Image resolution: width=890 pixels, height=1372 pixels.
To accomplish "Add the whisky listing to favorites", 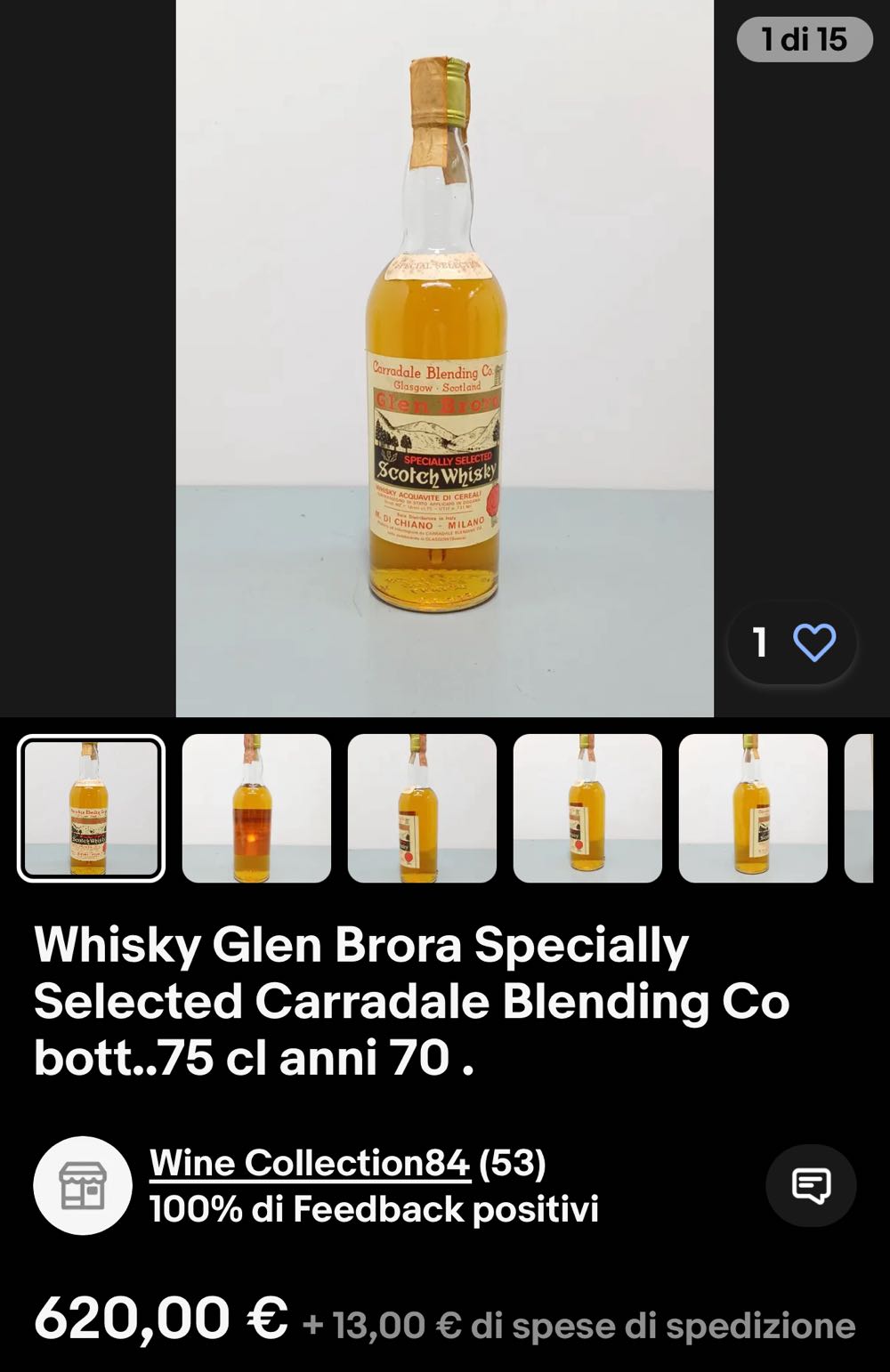I will [817, 644].
